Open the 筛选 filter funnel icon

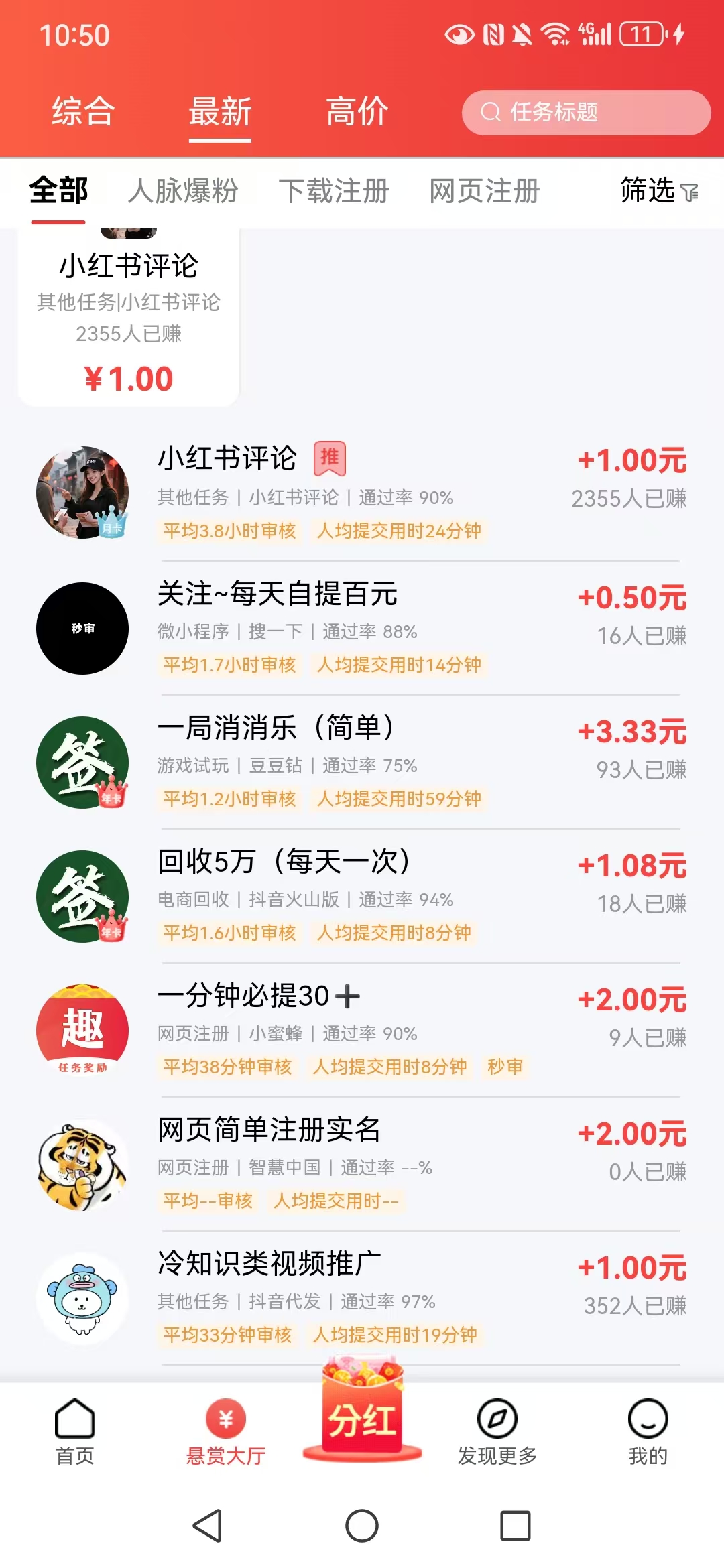coord(691,192)
